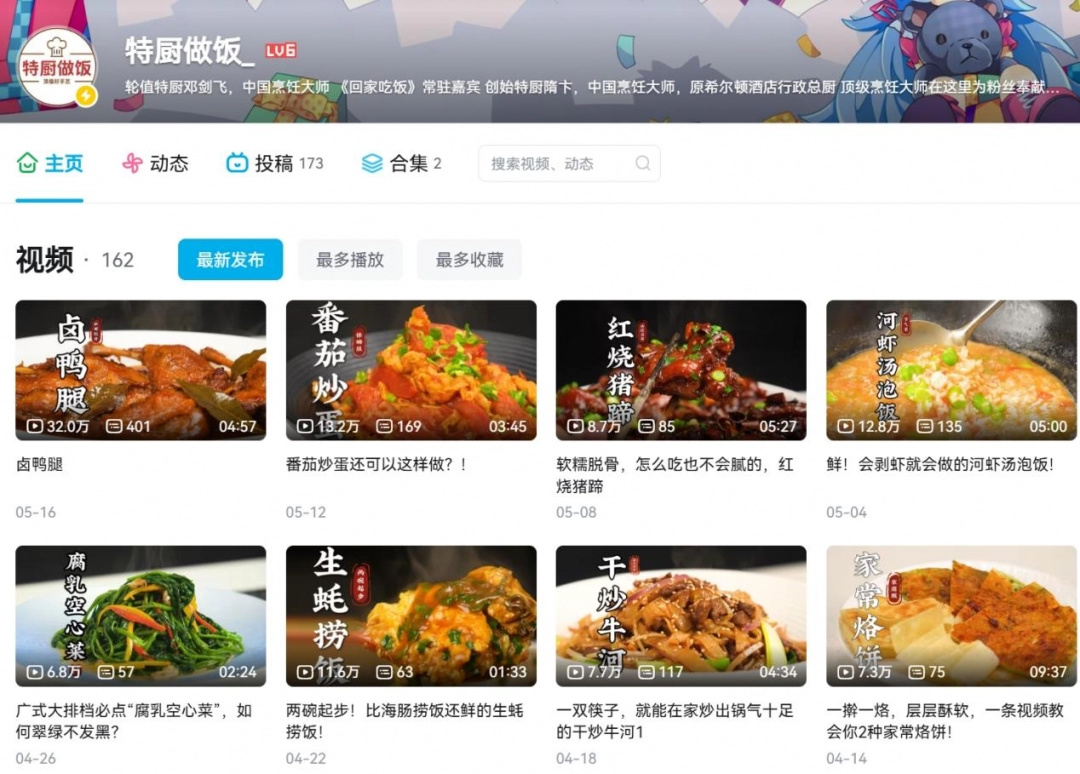Switch to the 主页 tab
Viewport: 1080px width, 774px height.
pyautogui.click(x=51, y=164)
